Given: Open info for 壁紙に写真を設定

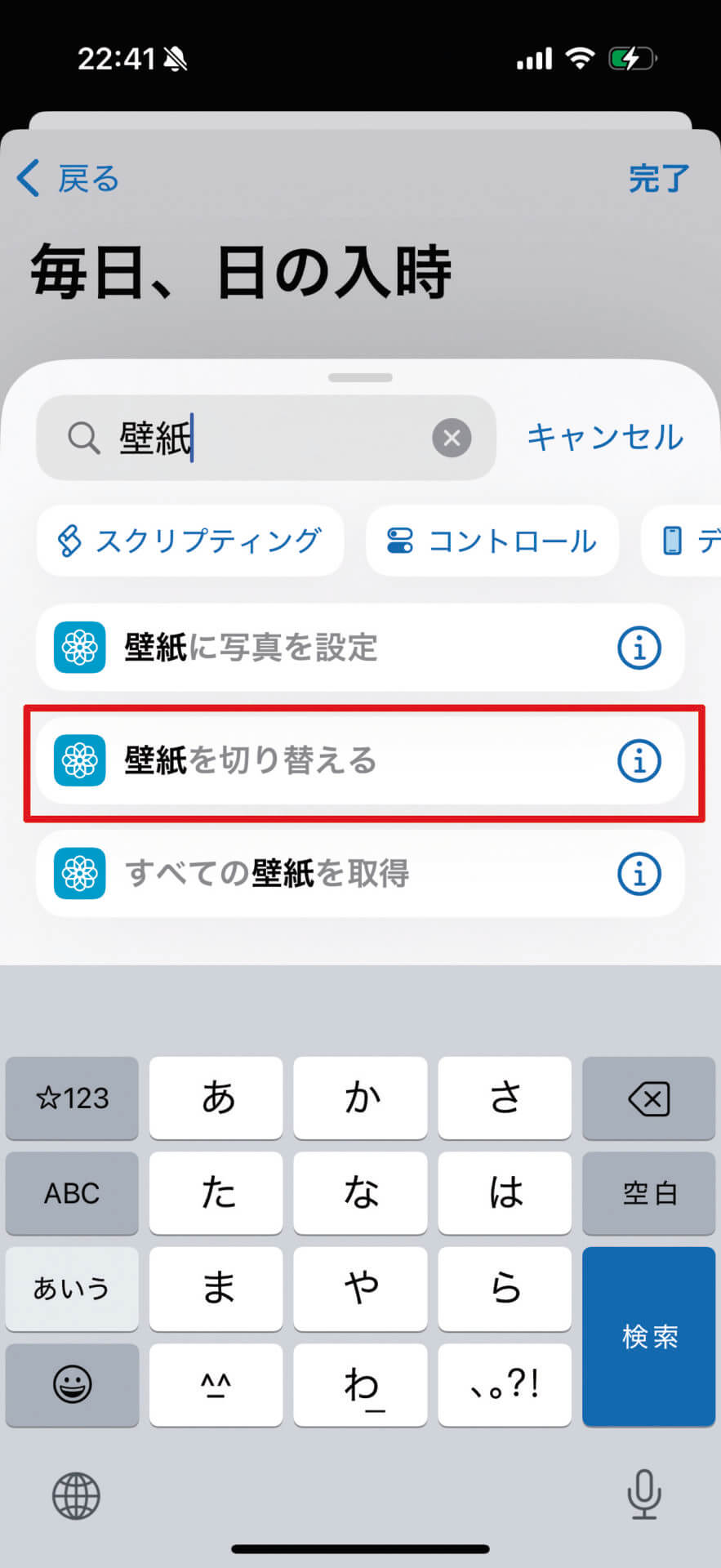Looking at the screenshot, I should click(x=639, y=648).
